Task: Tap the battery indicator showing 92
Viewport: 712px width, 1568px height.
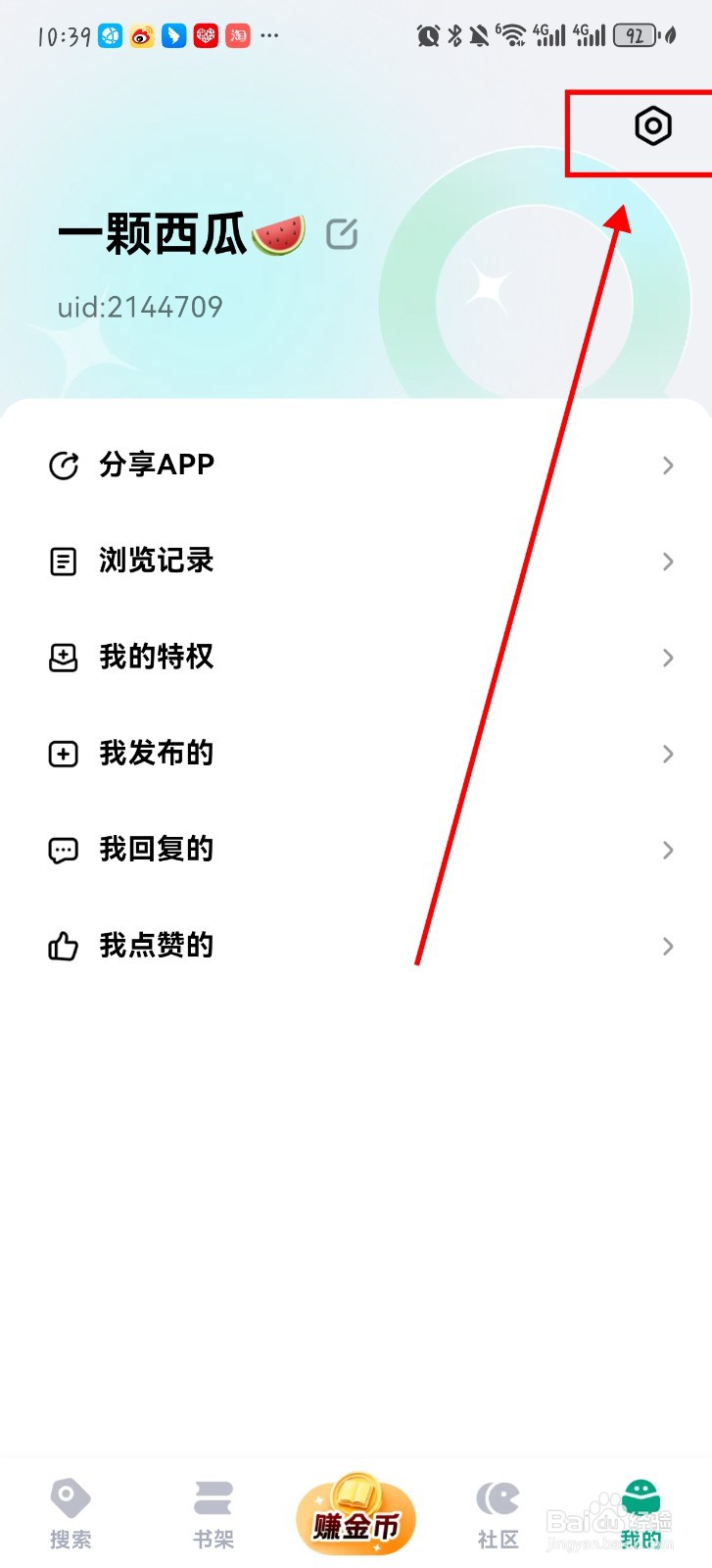Action: [x=635, y=35]
